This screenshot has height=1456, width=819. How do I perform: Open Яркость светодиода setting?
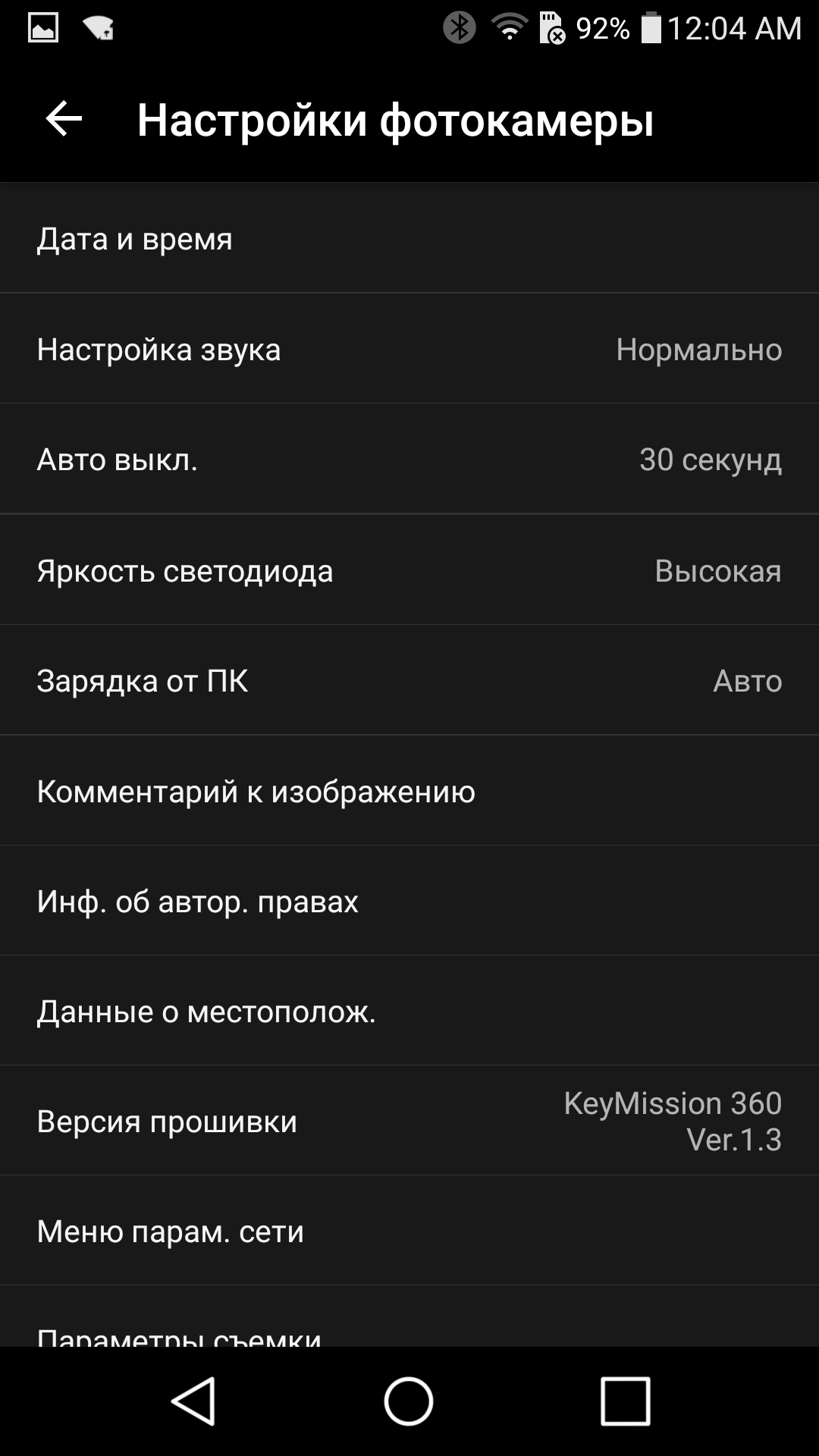pyautogui.click(x=409, y=570)
